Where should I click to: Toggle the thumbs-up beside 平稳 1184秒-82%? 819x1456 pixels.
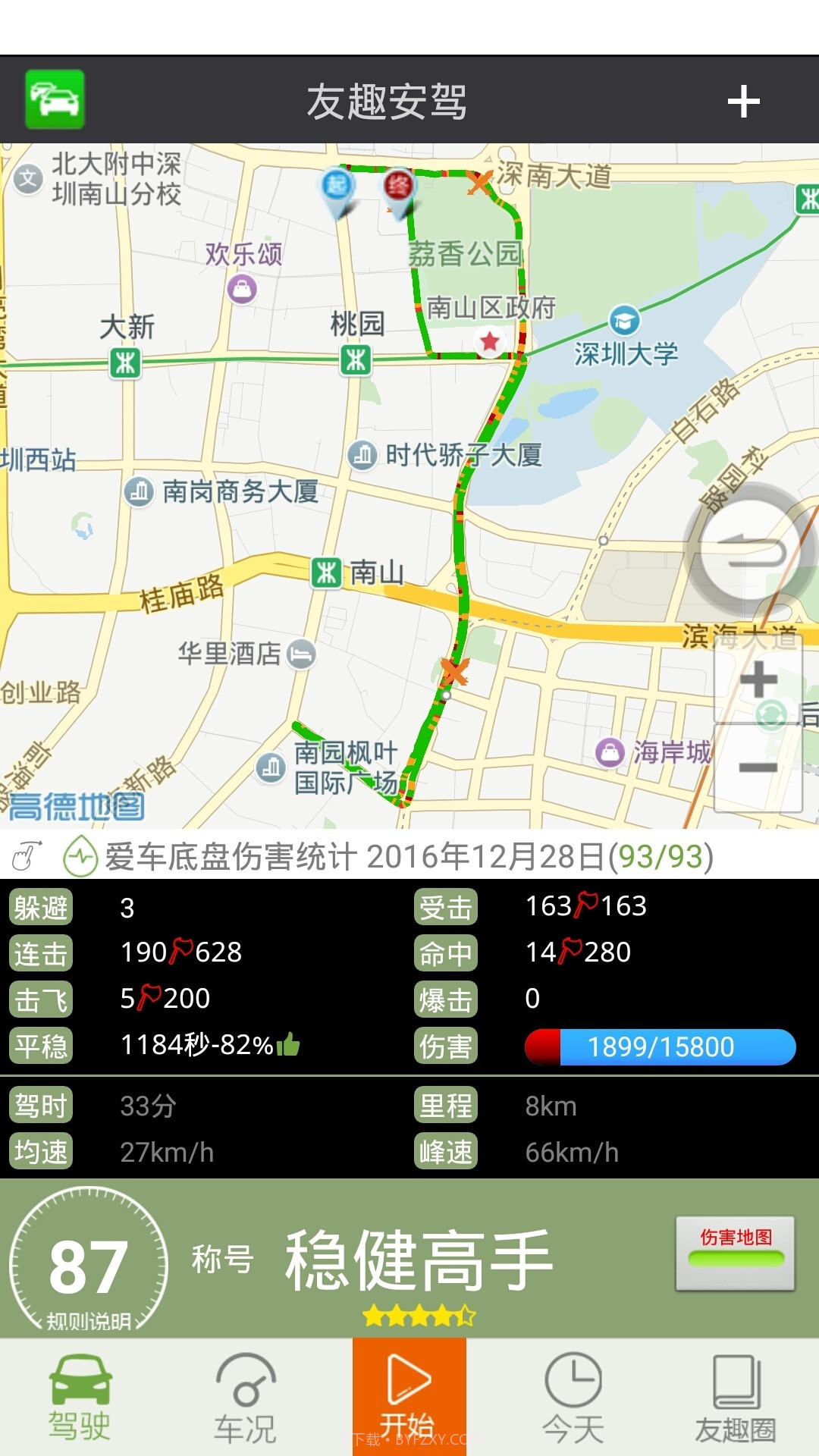pyautogui.click(x=290, y=1044)
